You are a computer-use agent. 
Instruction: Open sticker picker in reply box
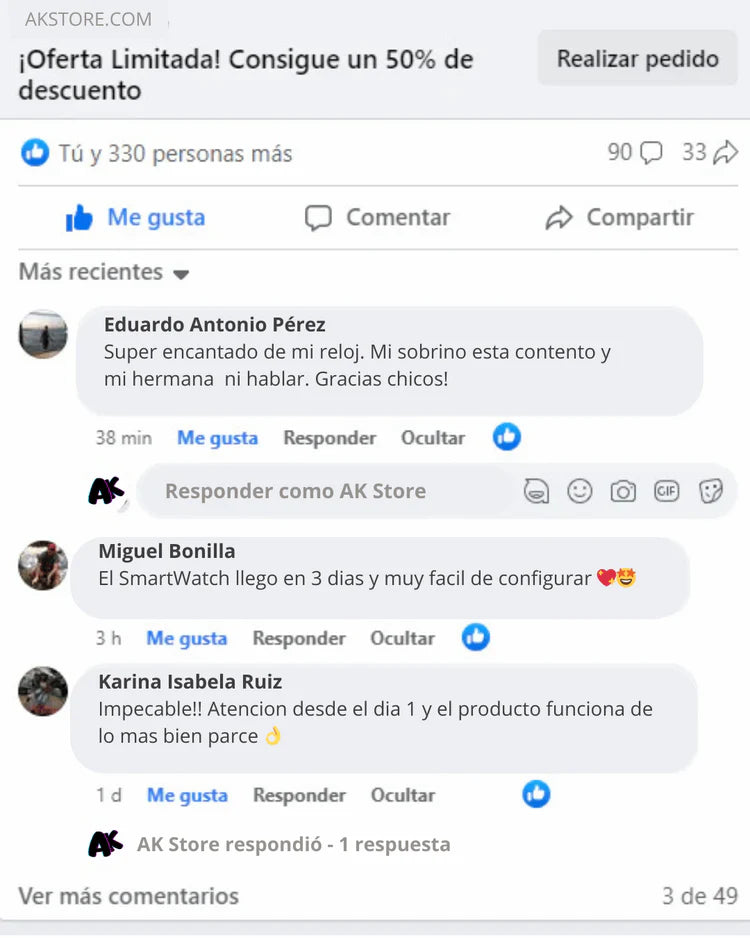pos(711,491)
